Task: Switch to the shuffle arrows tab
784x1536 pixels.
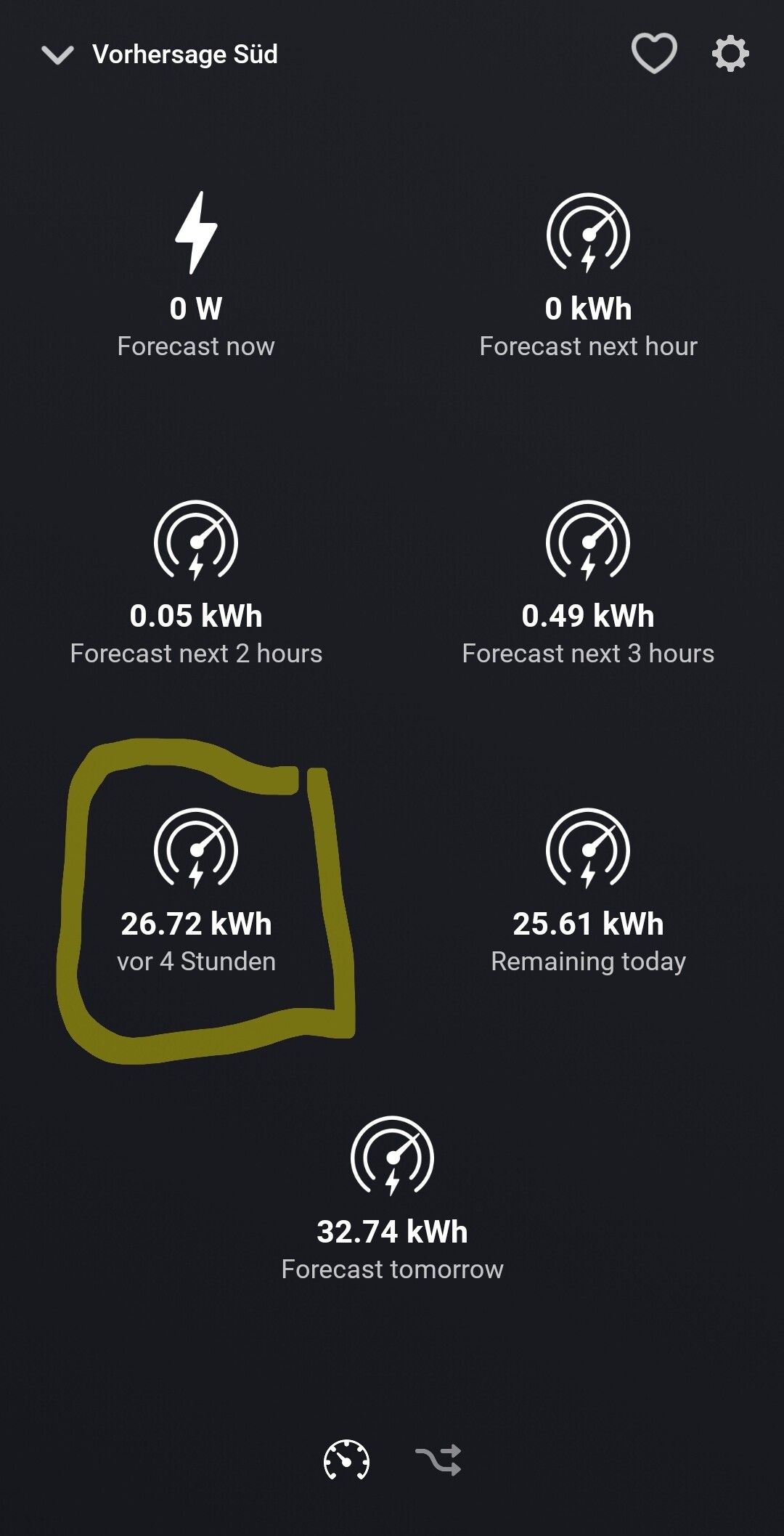Action: [x=438, y=1460]
